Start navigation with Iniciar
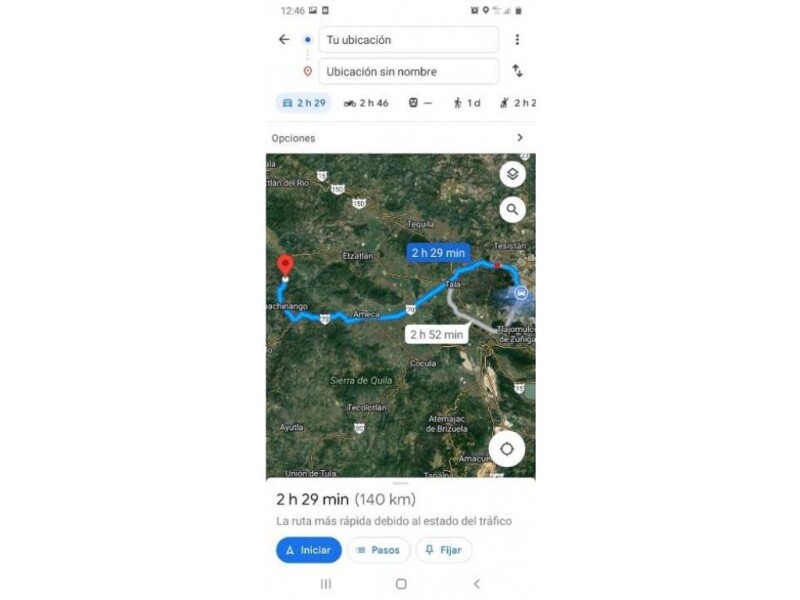The image size is (800, 600). (x=309, y=550)
